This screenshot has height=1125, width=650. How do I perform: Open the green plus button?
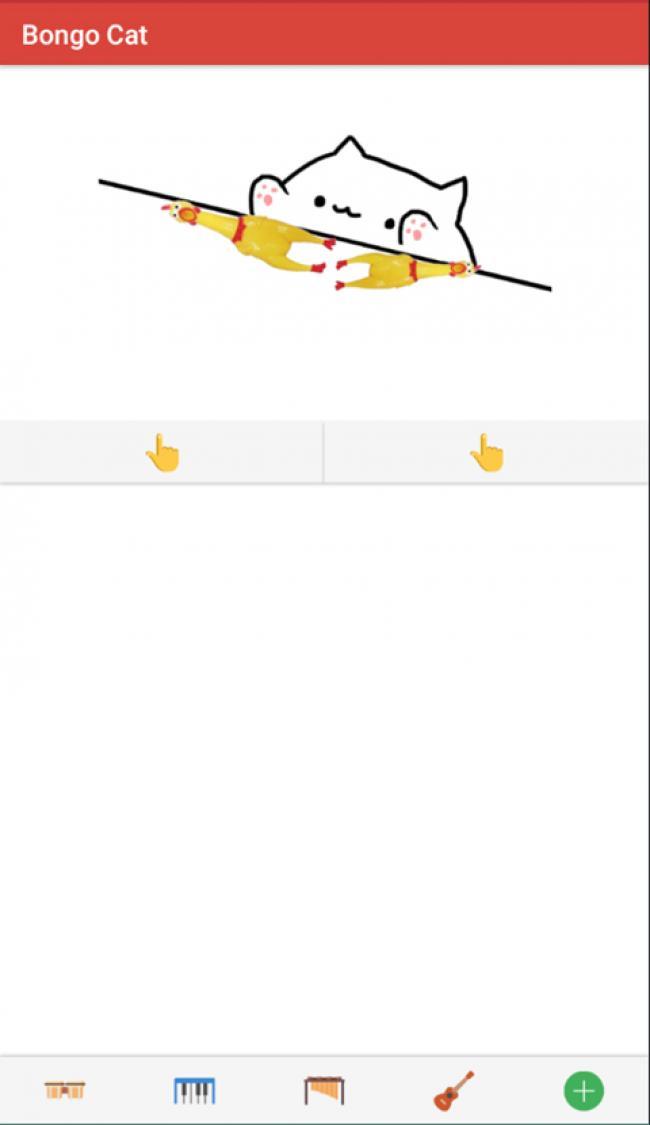pyautogui.click(x=584, y=1090)
